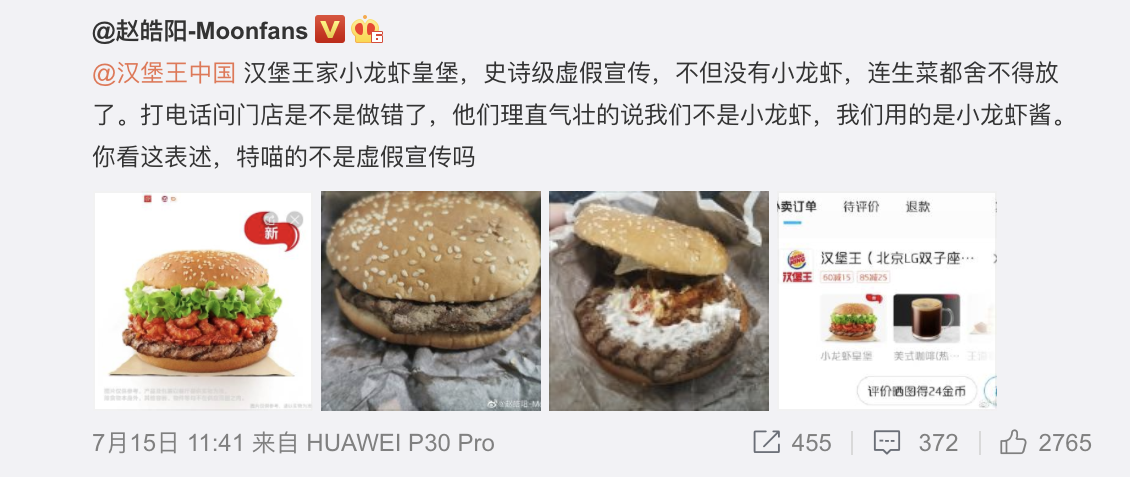Open the photo of the opened burger

tap(659, 300)
